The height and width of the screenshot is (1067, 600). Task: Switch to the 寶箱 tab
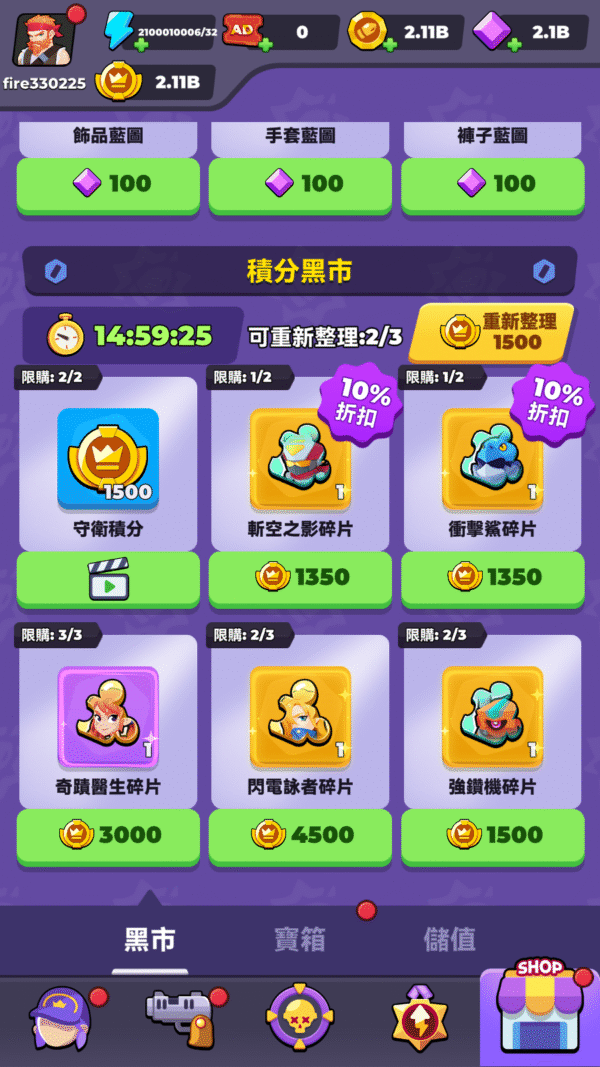pos(300,939)
